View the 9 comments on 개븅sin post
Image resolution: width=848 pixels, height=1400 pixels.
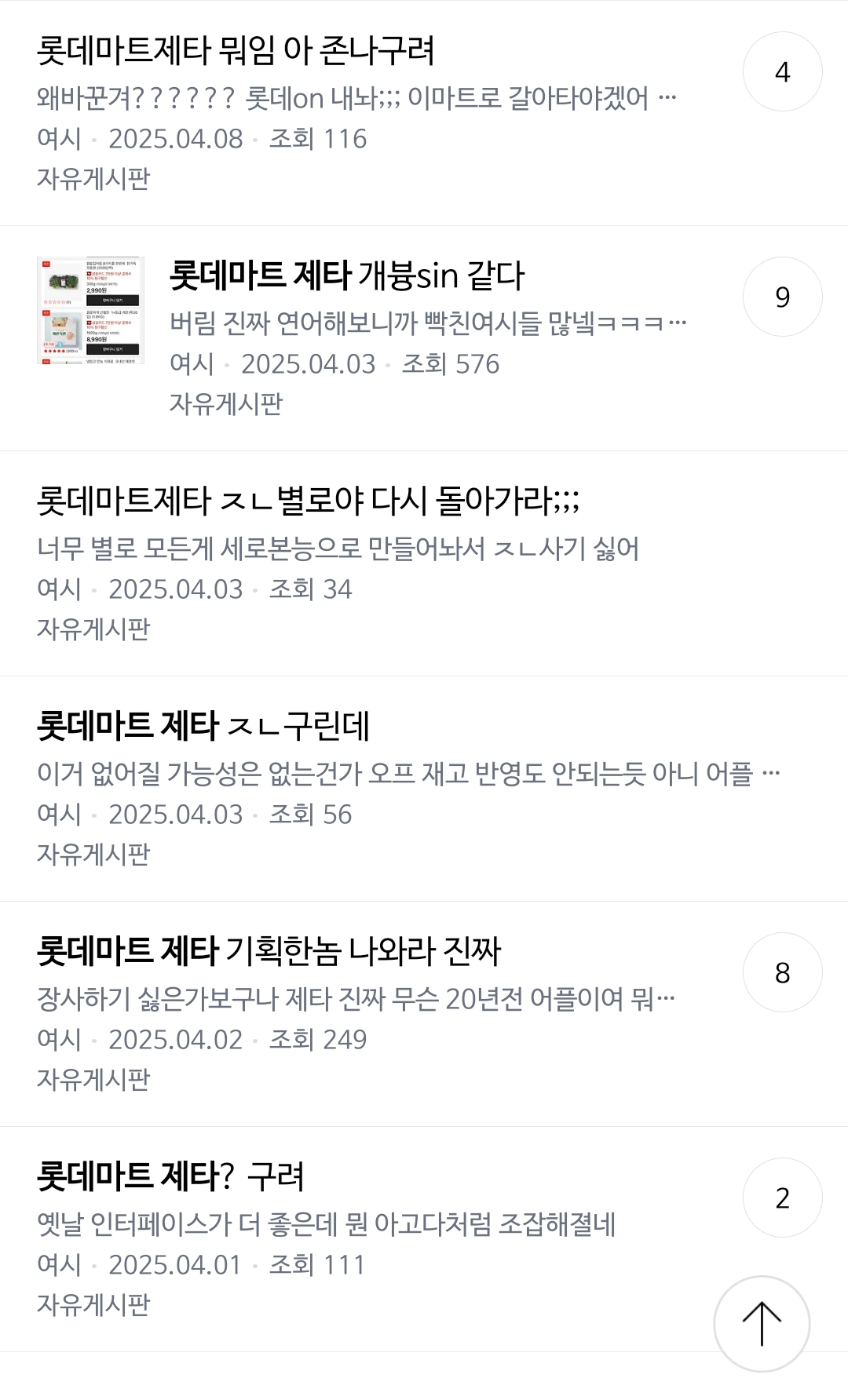click(782, 297)
